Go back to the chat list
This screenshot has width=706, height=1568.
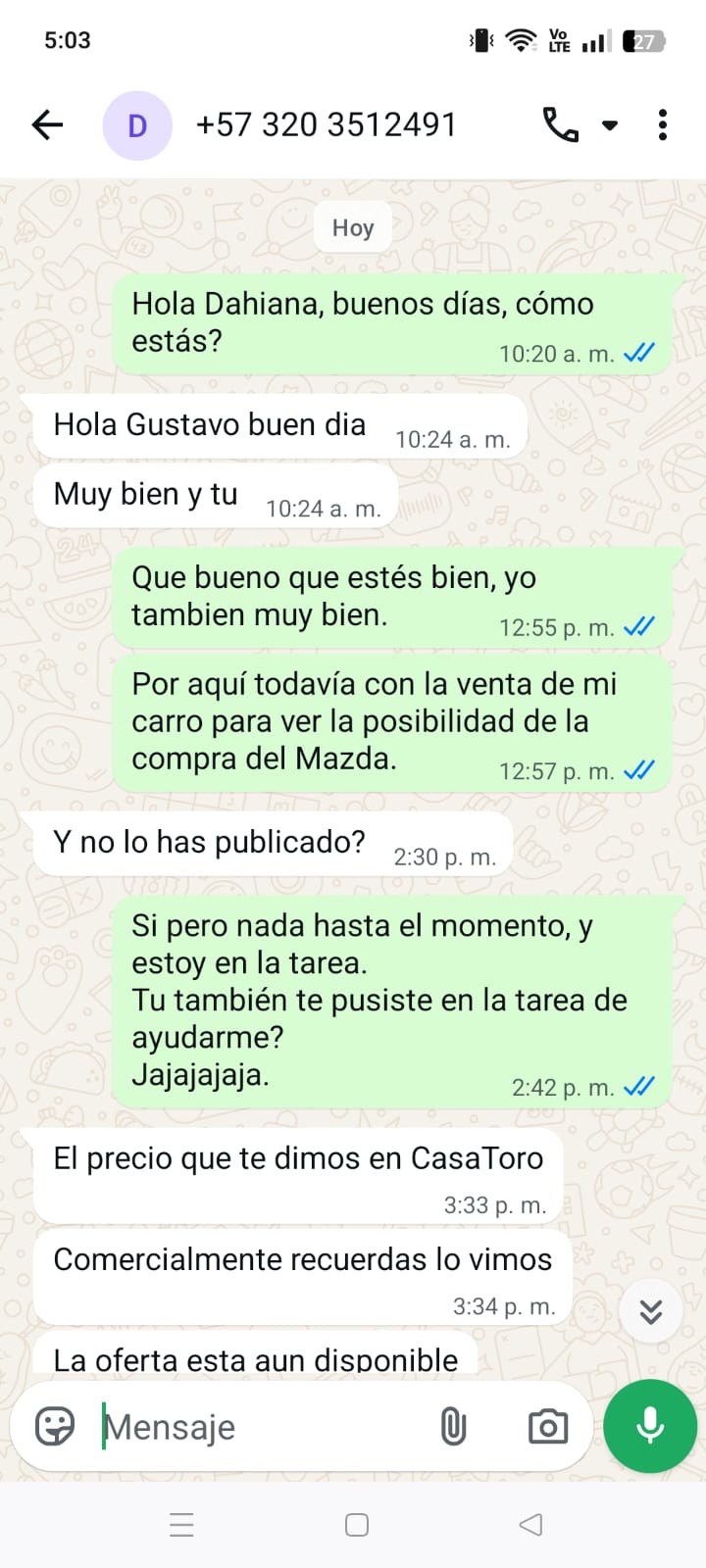click(47, 124)
